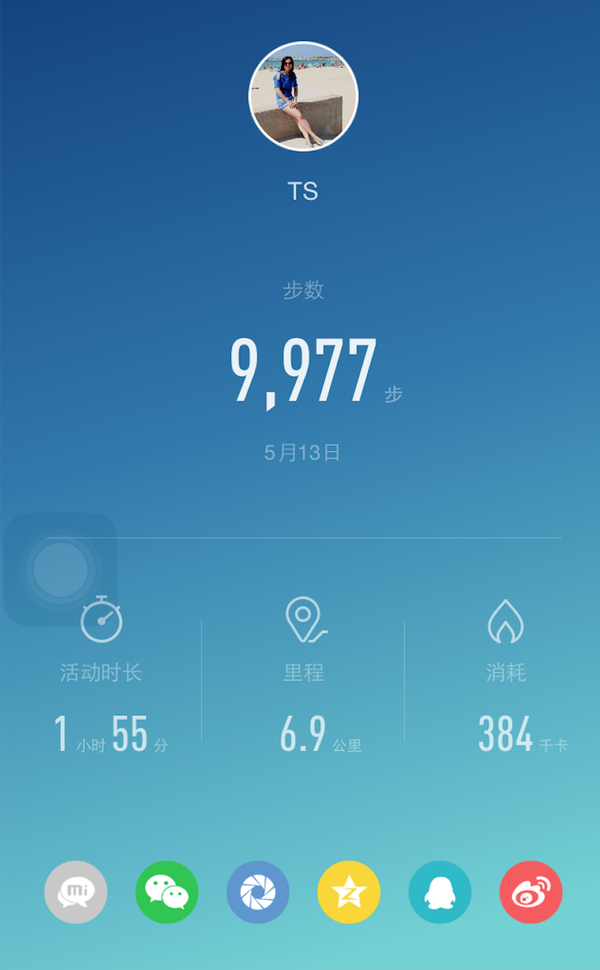Viewport: 600px width, 970px height.
Task: Share steps to WeChat
Action: coord(167,891)
